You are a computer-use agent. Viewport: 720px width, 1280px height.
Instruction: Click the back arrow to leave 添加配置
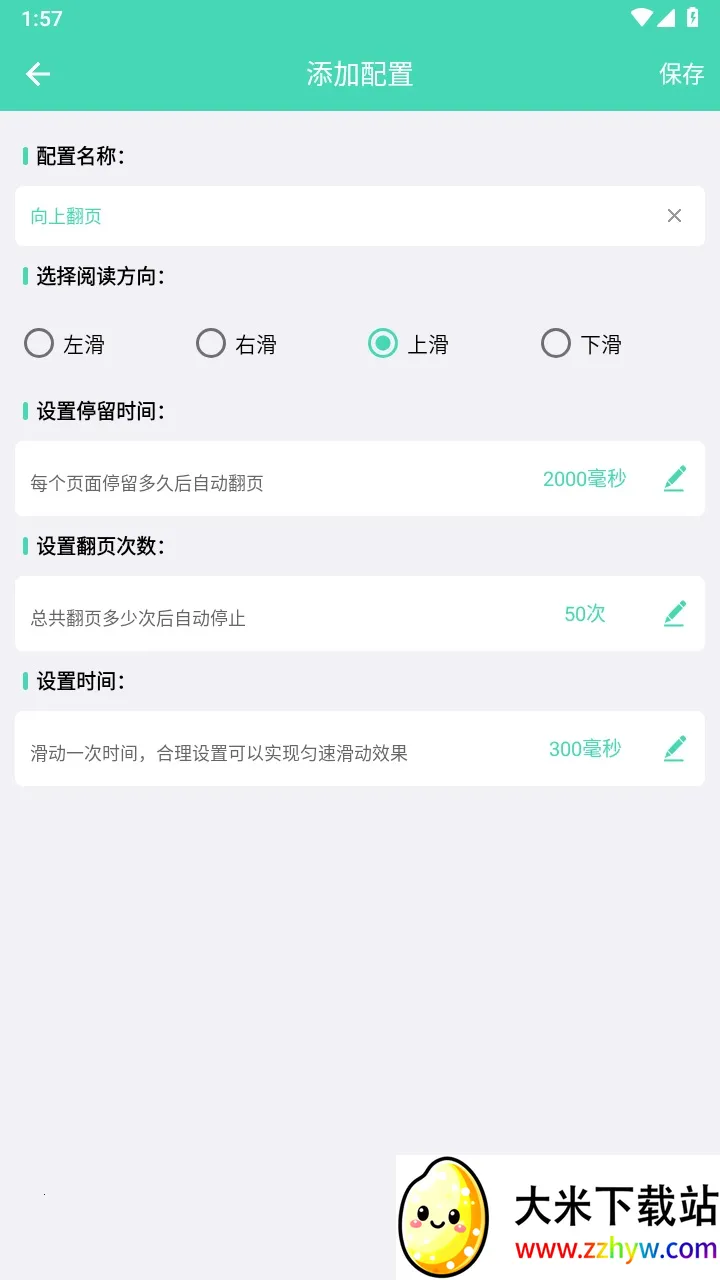tap(37, 74)
